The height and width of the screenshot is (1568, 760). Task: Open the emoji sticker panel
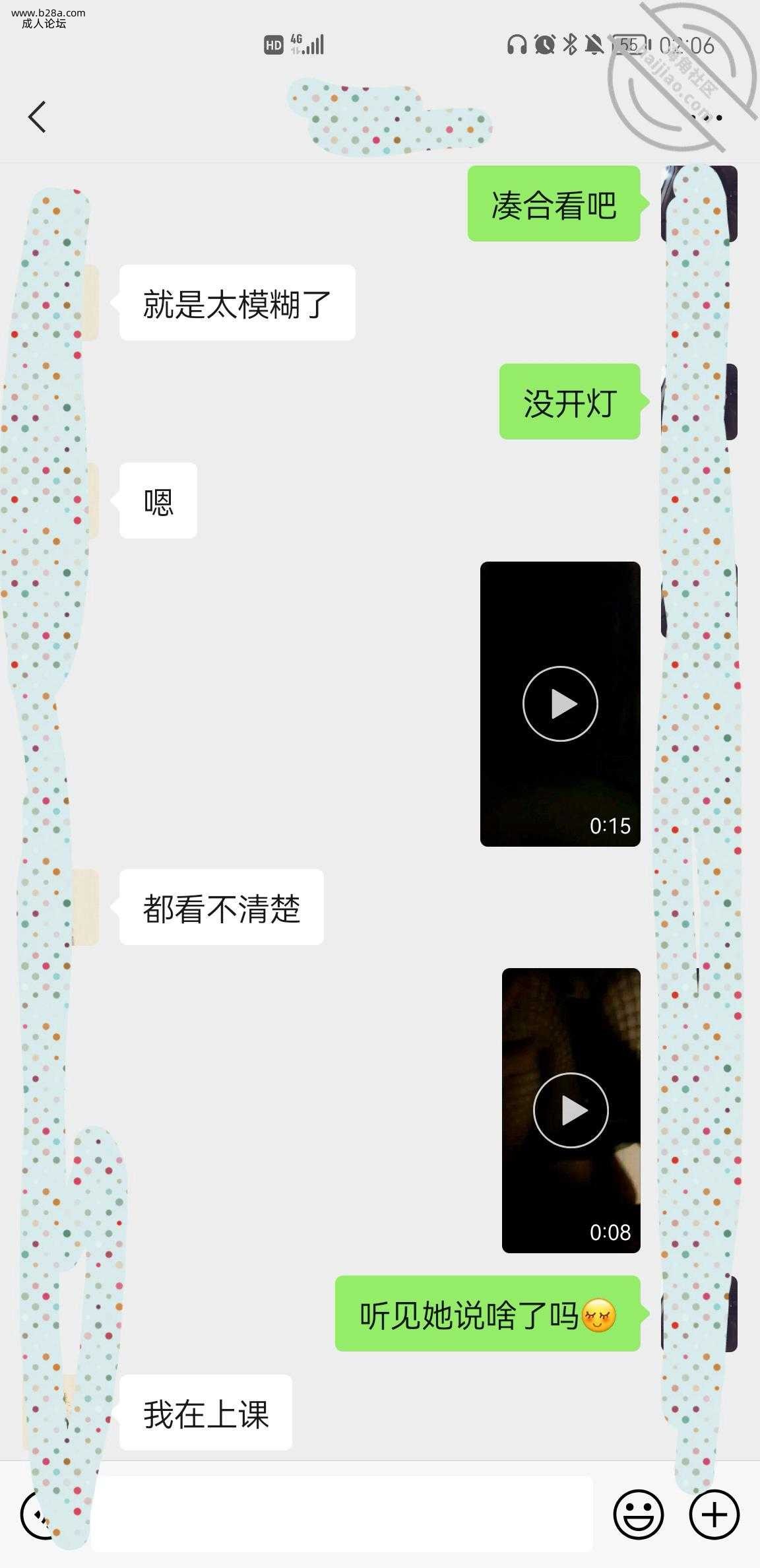[x=638, y=1514]
